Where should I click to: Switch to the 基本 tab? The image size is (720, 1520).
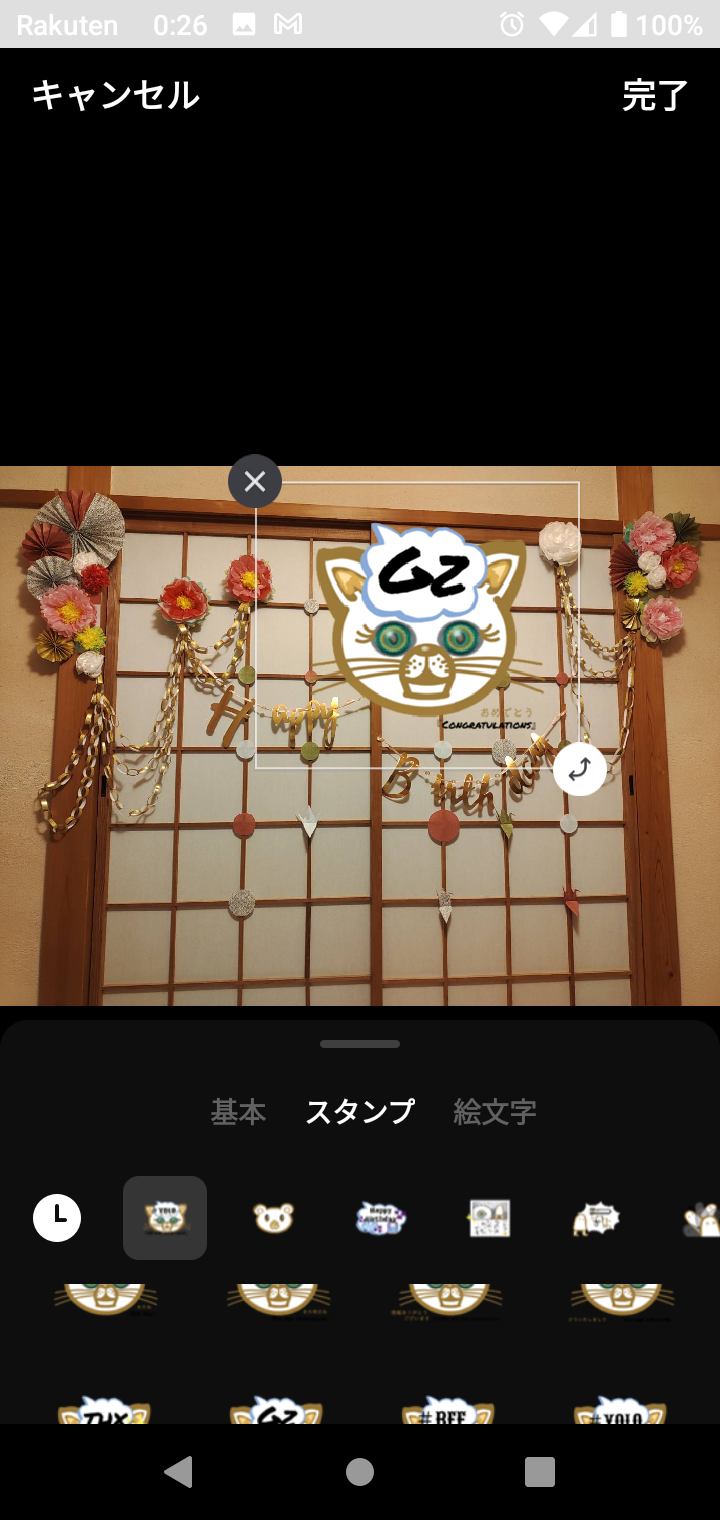(x=238, y=1112)
